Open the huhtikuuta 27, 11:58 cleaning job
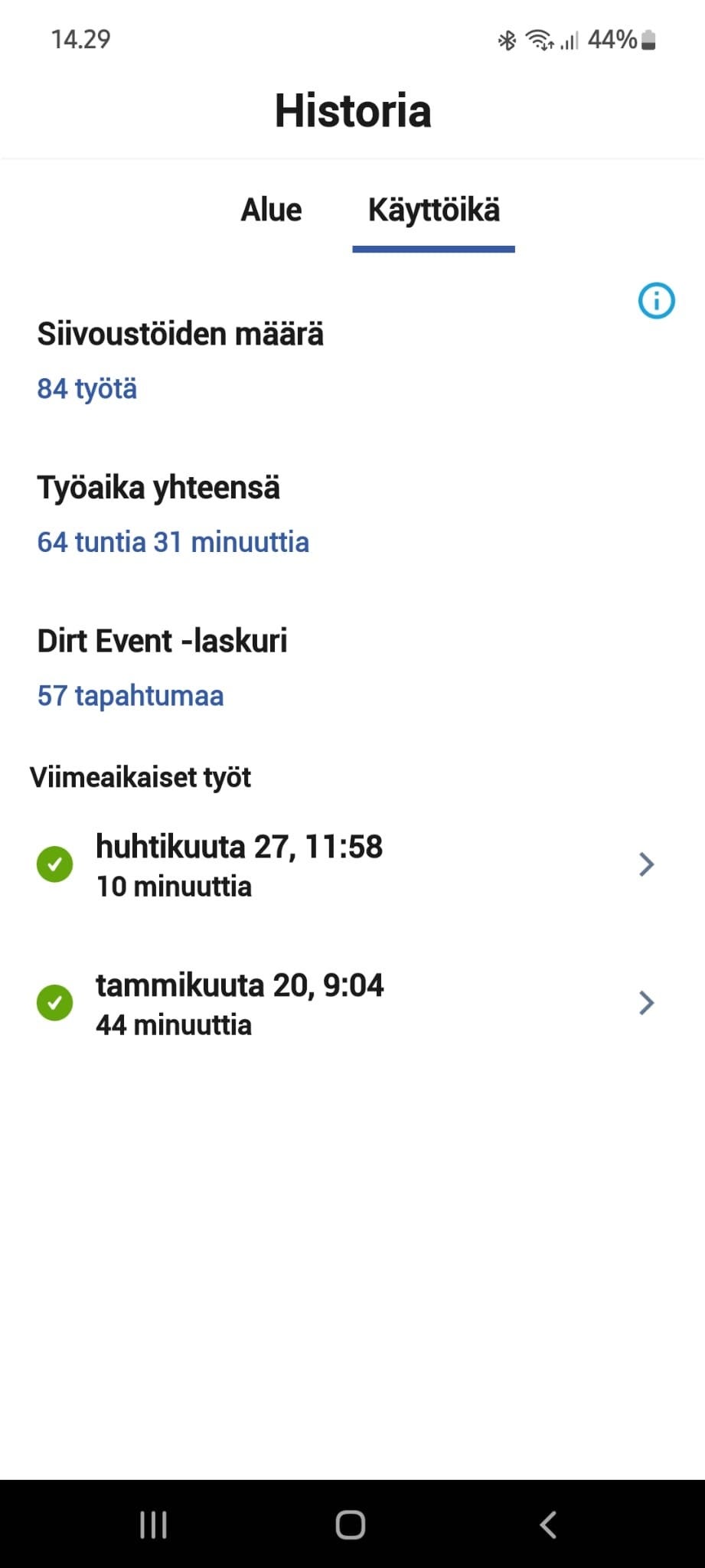 352,865
